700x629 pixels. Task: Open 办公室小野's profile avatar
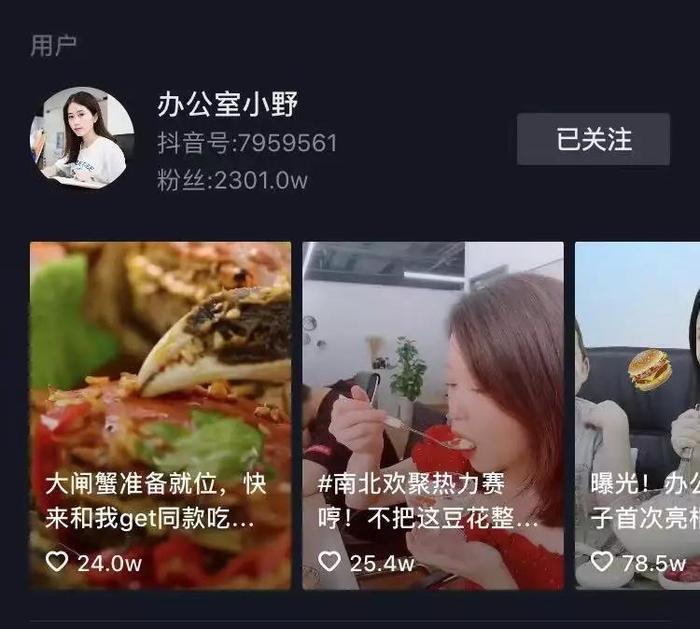pos(82,137)
